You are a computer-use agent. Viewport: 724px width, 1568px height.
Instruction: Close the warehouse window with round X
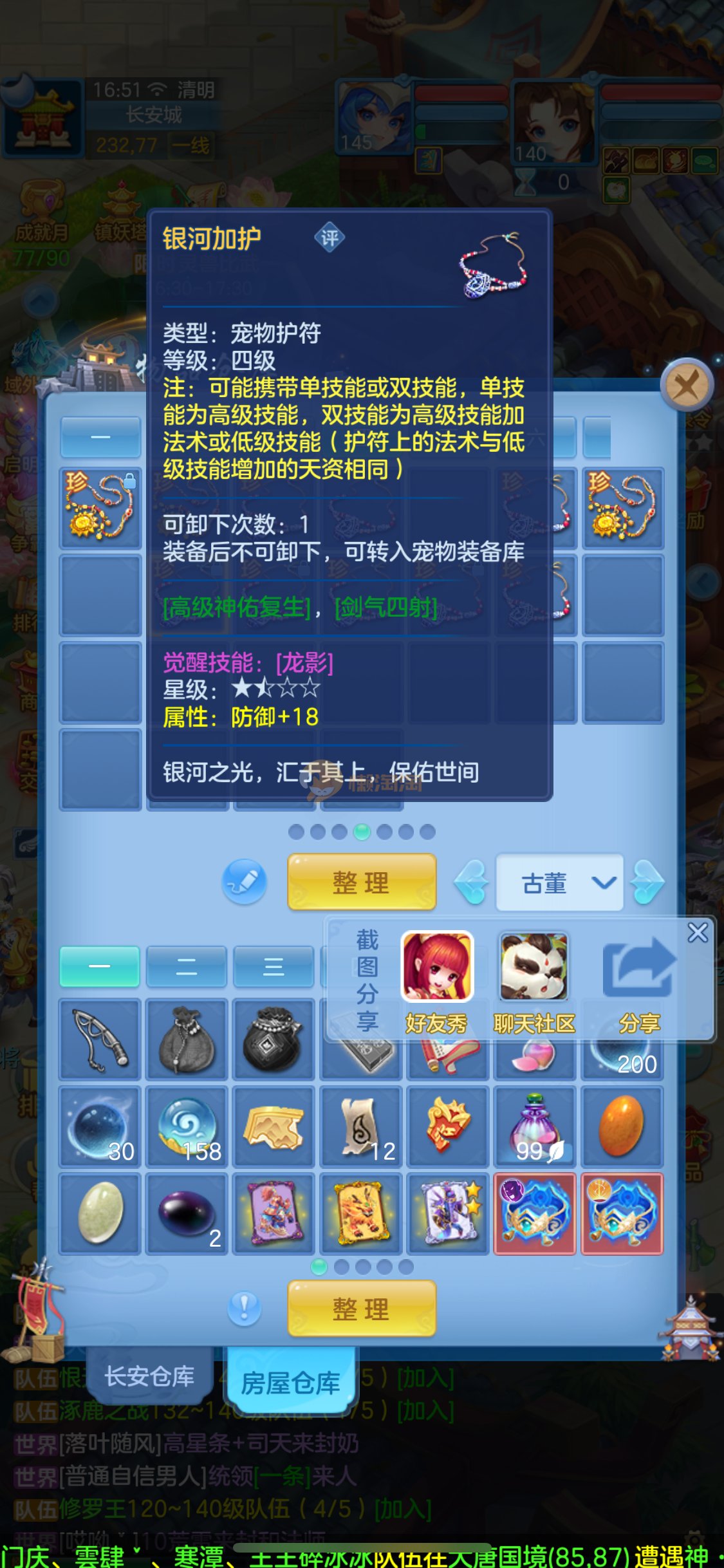coord(687,386)
